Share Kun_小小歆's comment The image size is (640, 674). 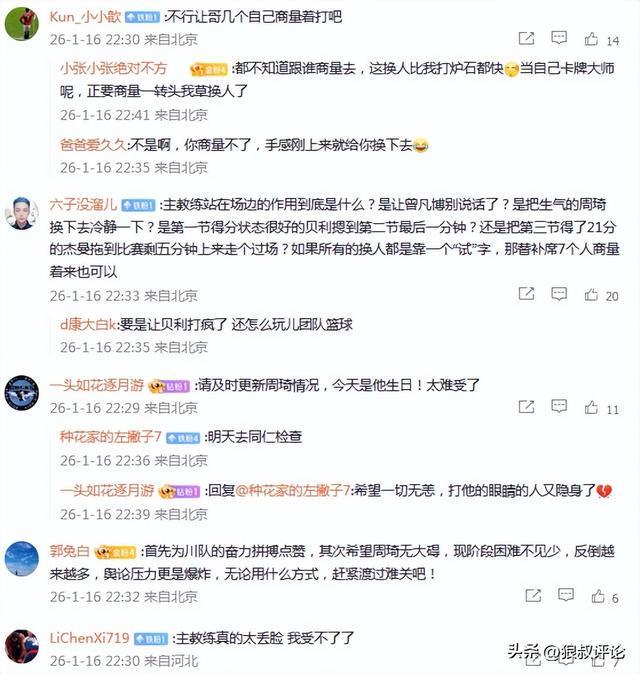[526, 40]
